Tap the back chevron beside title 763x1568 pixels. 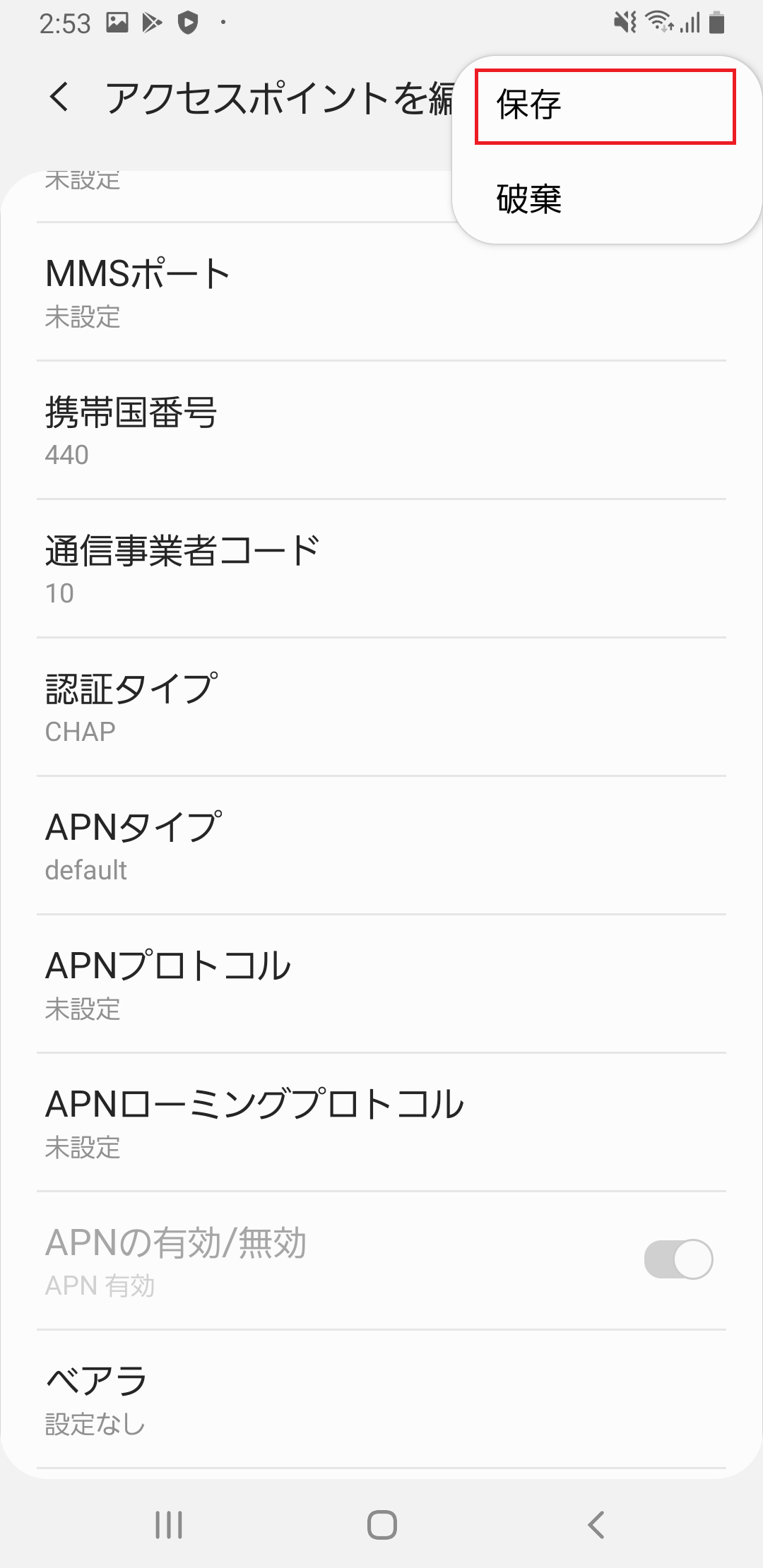click(60, 97)
